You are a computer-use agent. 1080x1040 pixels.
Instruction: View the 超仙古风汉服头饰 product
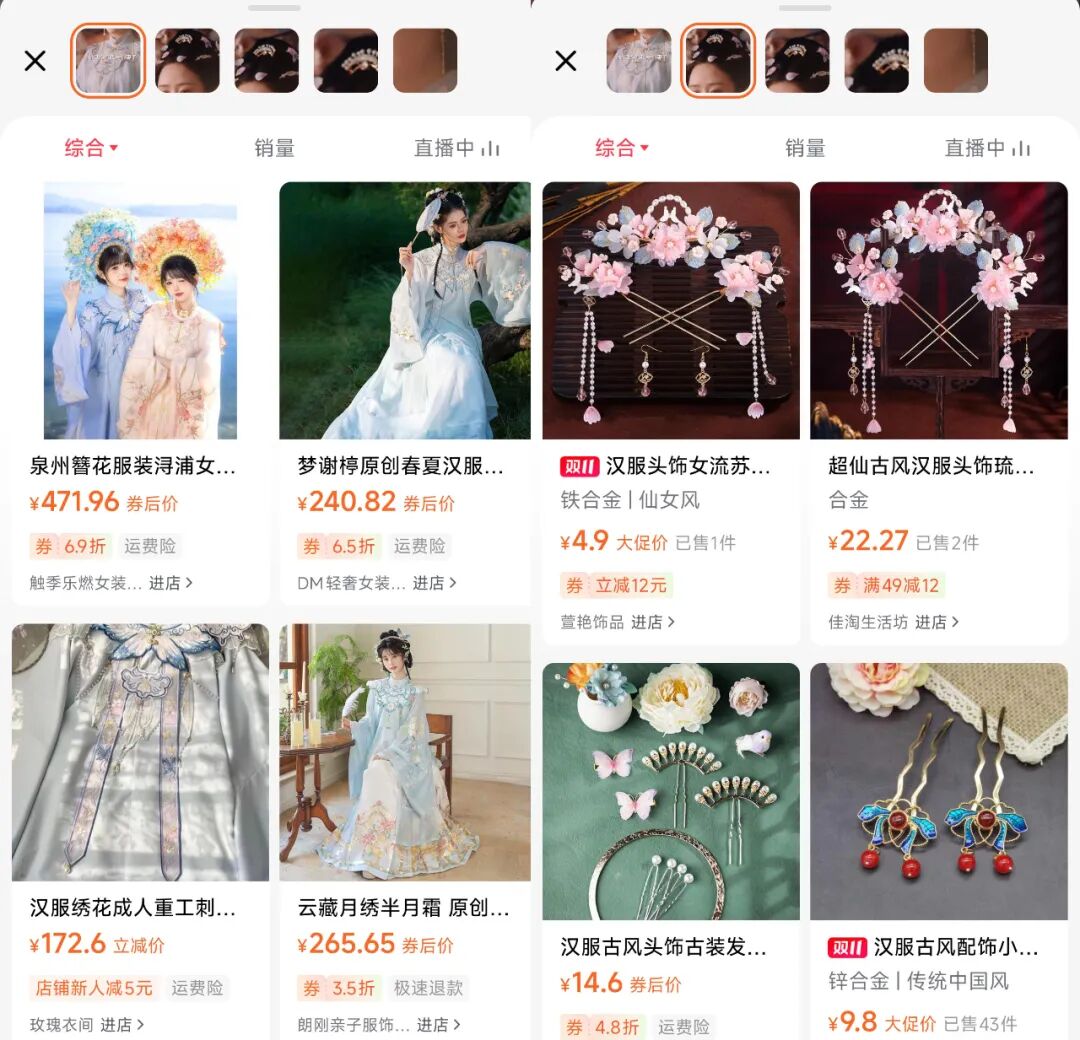pyautogui.click(x=938, y=311)
